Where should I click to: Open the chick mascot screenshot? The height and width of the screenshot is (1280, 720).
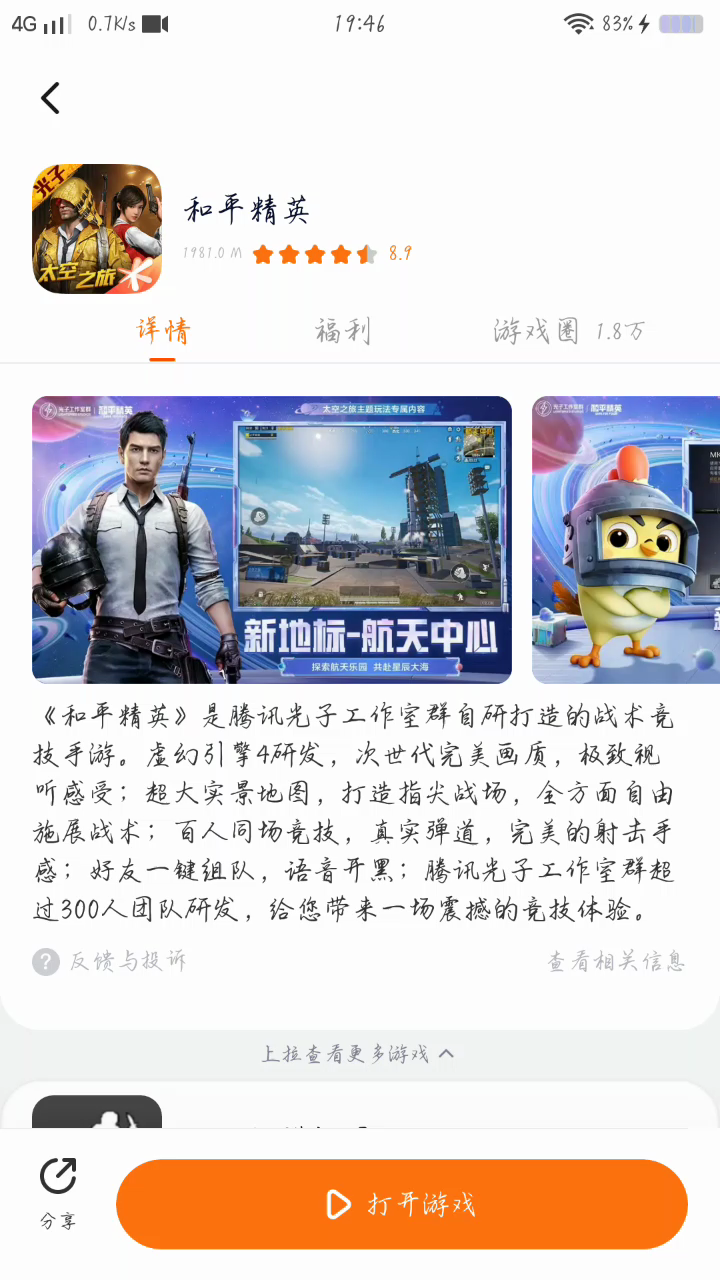tap(626, 540)
